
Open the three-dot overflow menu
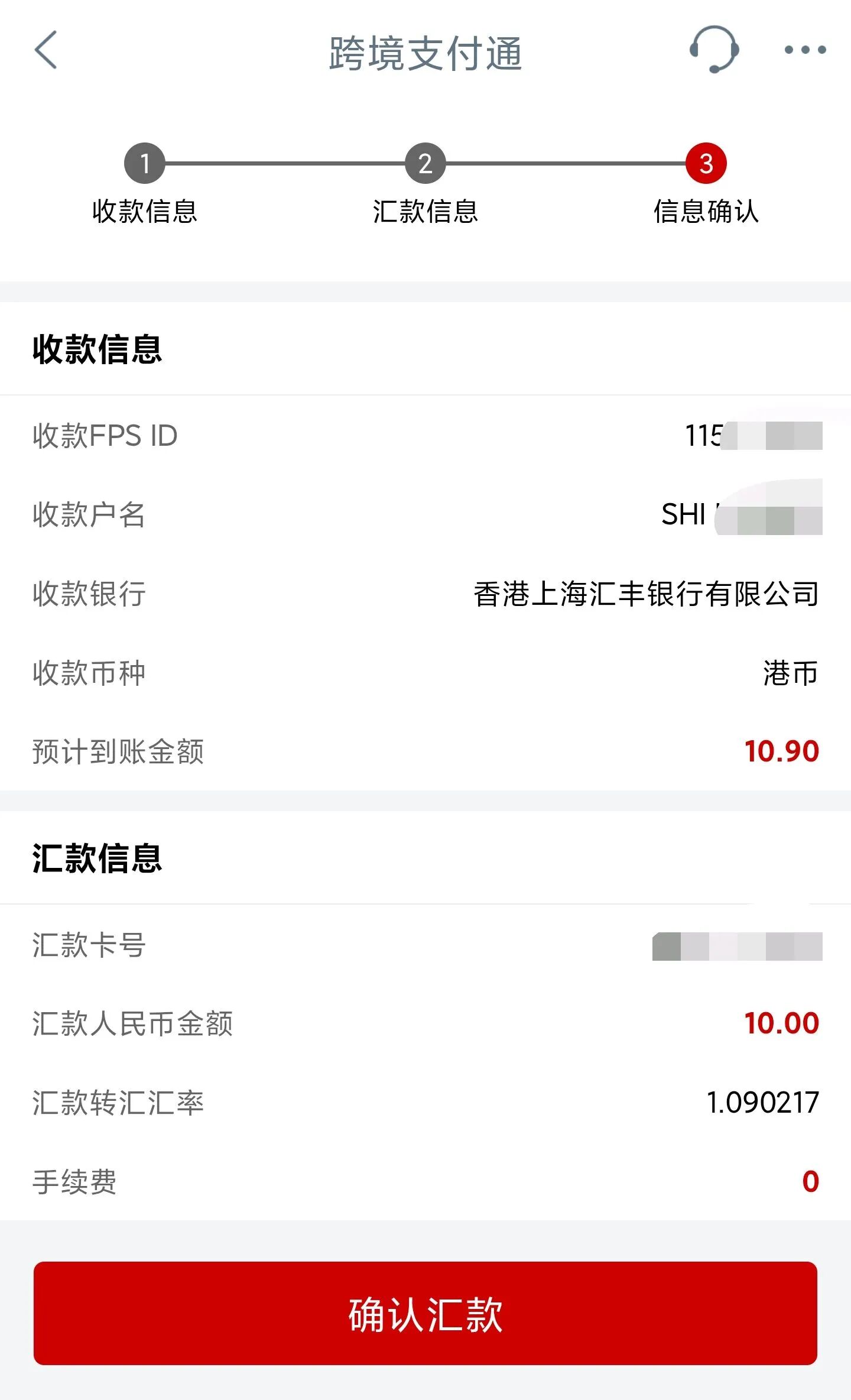coord(805,50)
